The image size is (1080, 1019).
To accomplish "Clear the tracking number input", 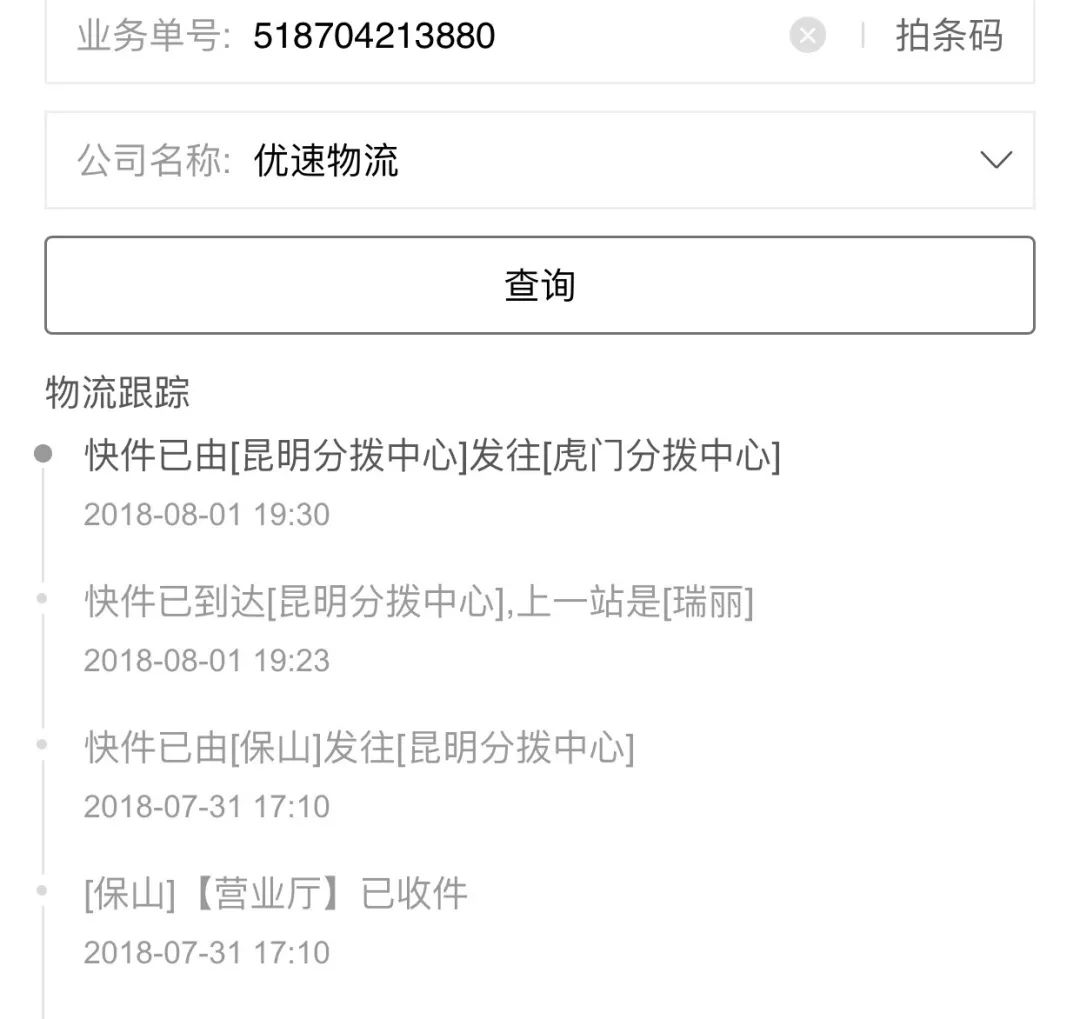I will pos(807,37).
